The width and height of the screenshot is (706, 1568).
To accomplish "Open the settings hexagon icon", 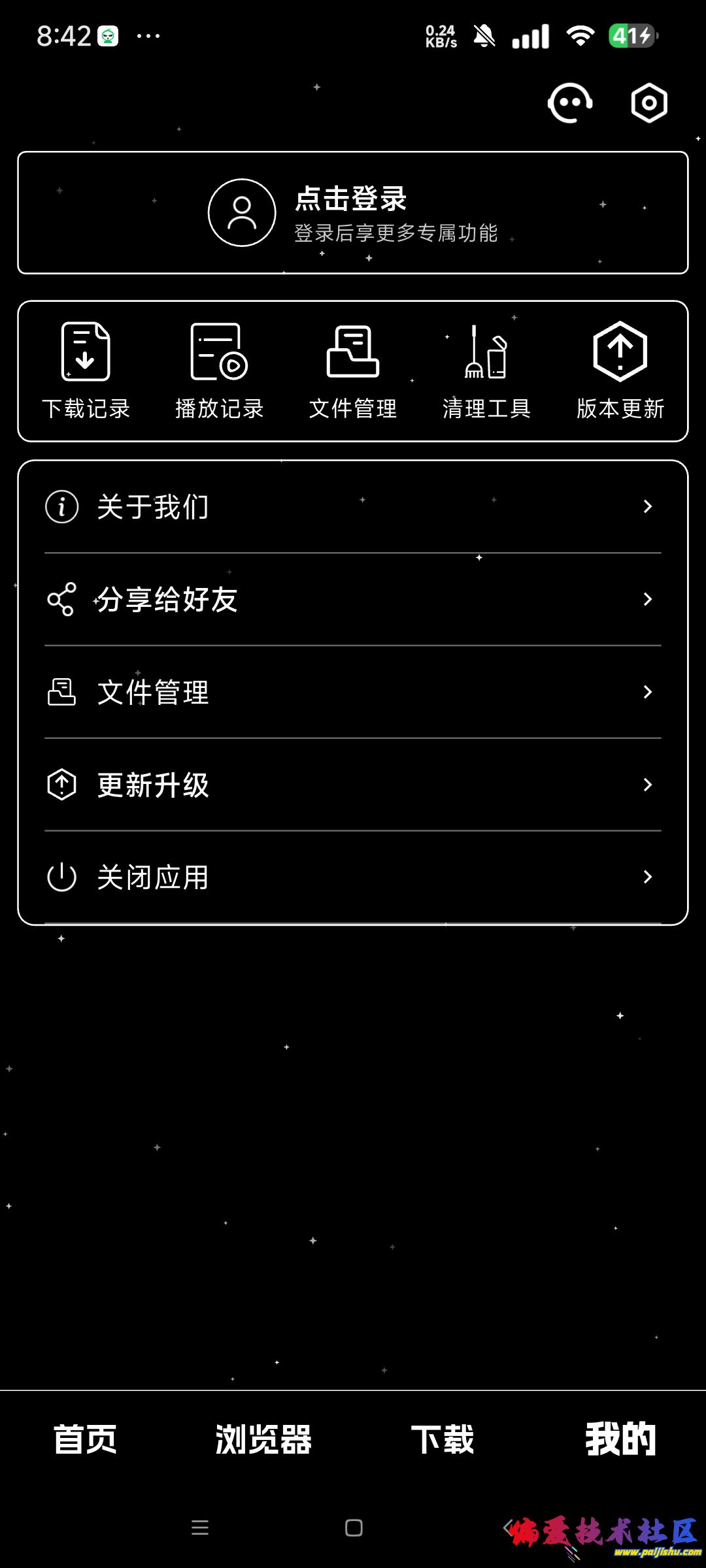I will pos(648,103).
